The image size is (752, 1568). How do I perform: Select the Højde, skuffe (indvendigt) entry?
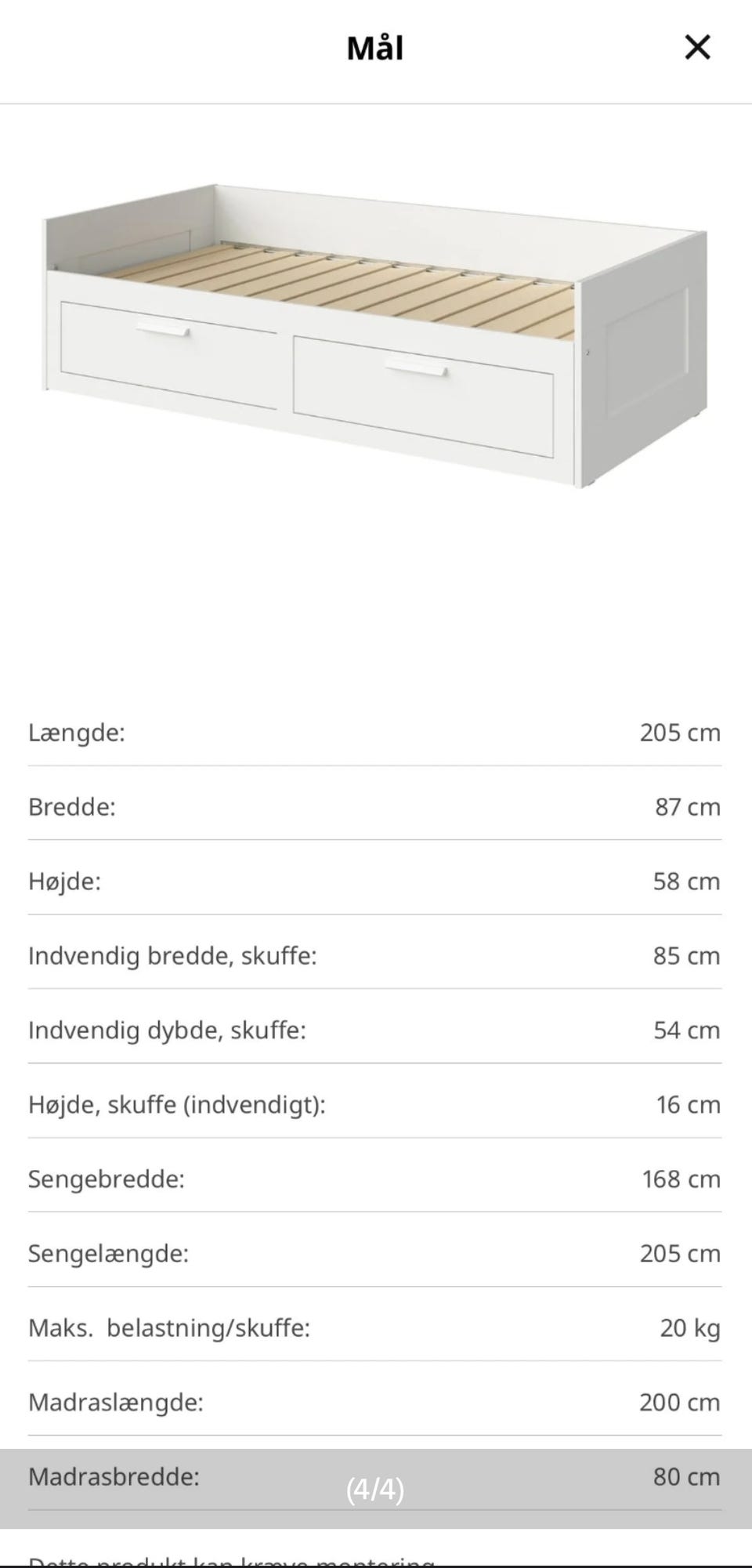(376, 1105)
